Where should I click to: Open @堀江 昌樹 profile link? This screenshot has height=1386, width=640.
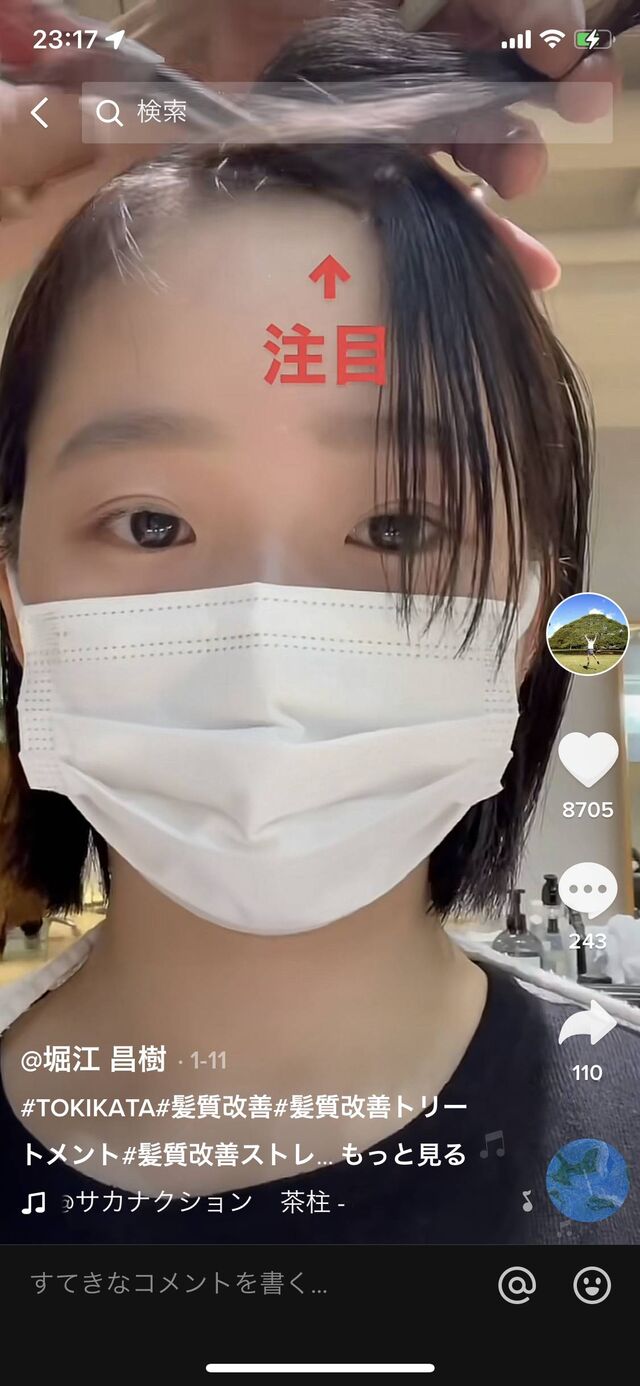(x=93, y=1060)
